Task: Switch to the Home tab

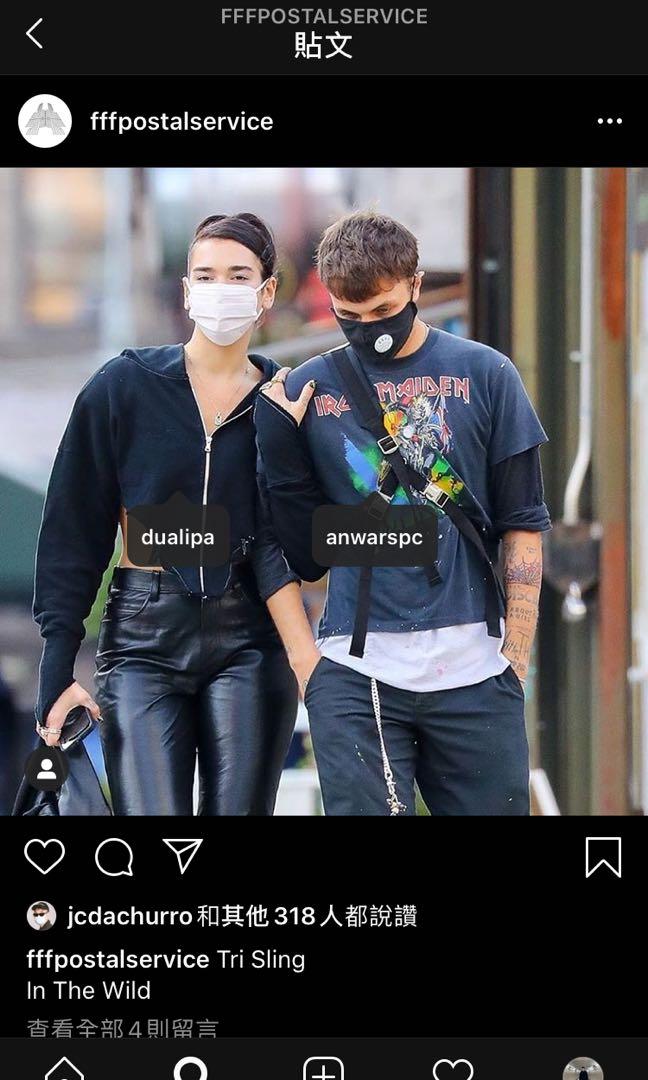Action: (x=64, y=1068)
